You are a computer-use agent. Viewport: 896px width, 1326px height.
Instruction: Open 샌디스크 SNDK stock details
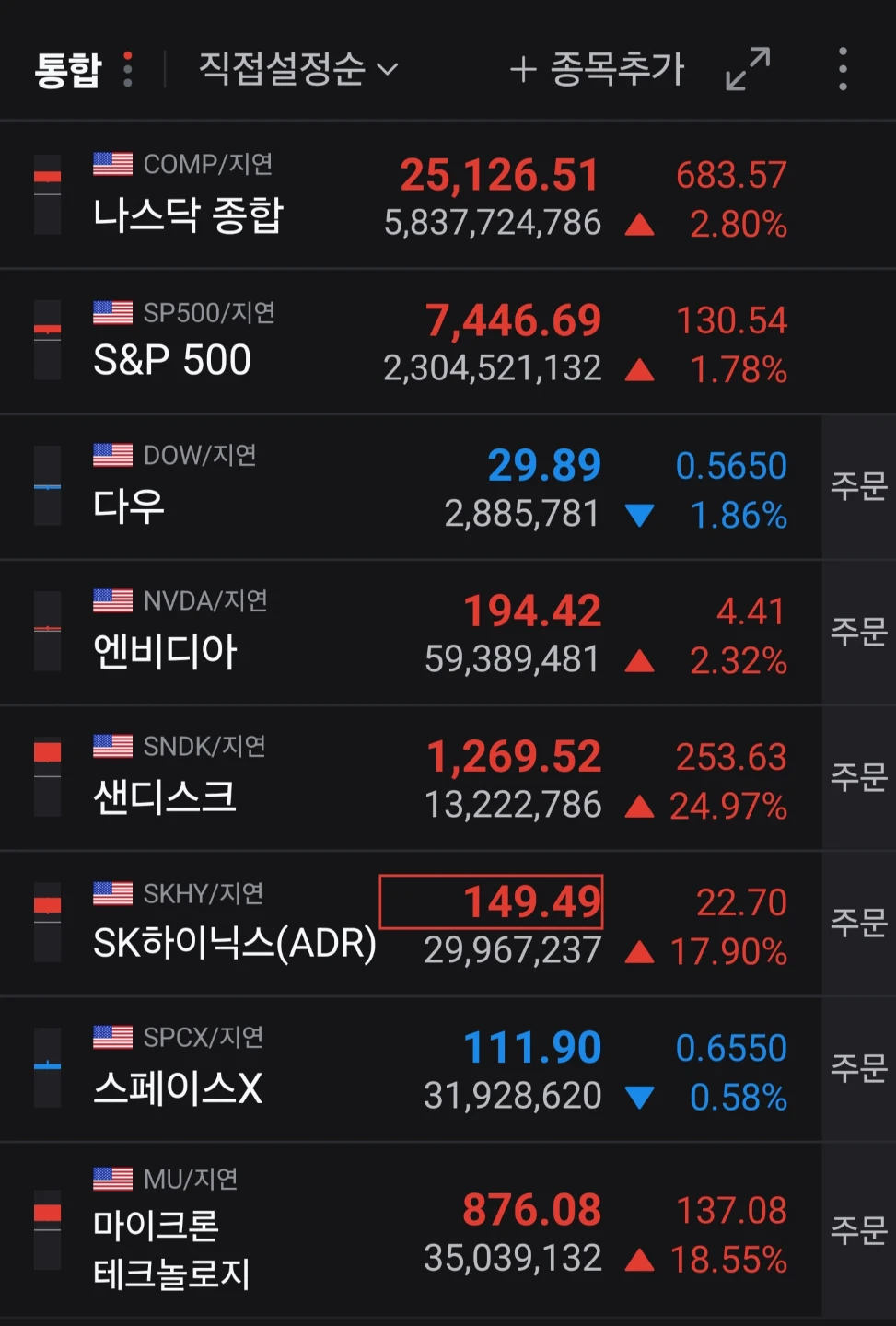pyautogui.click(x=411, y=778)
